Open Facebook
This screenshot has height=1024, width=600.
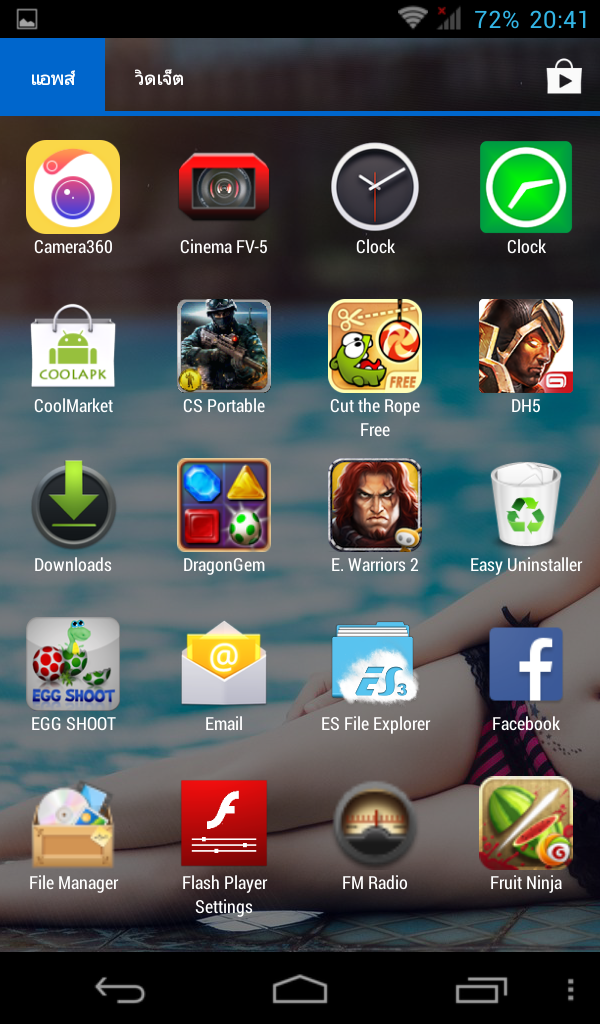(526, 664)
